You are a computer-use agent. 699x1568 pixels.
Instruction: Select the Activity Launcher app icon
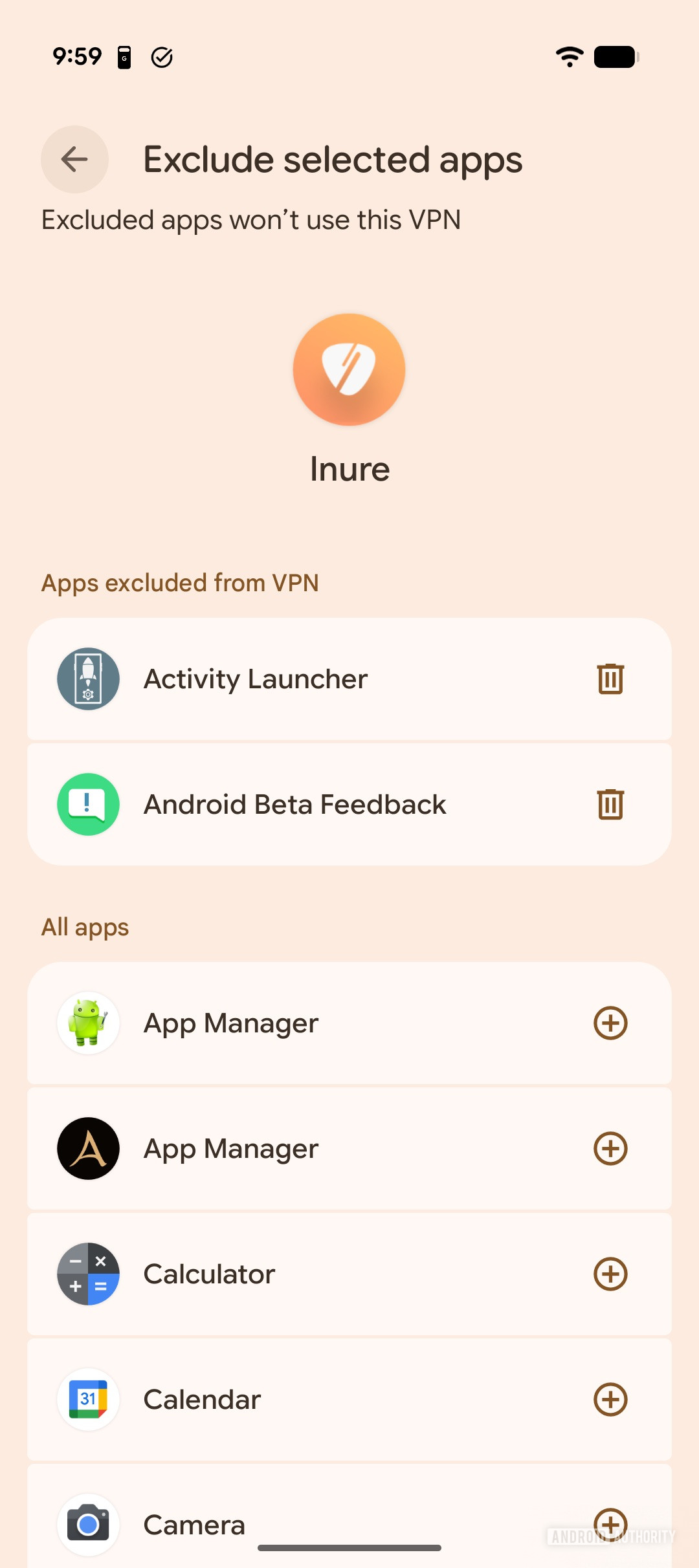[87, 679]
